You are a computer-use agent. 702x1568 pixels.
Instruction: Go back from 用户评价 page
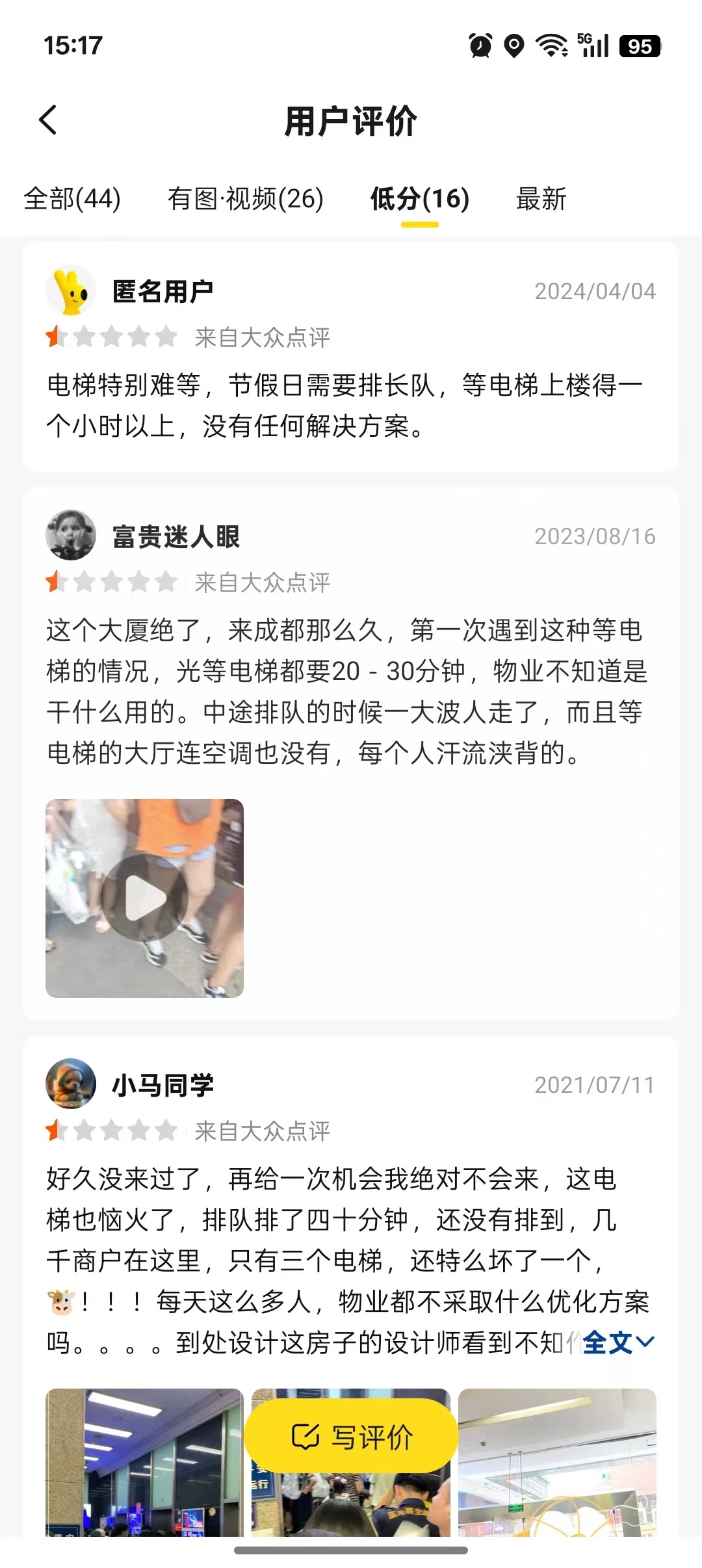click(x=48, y=120)
